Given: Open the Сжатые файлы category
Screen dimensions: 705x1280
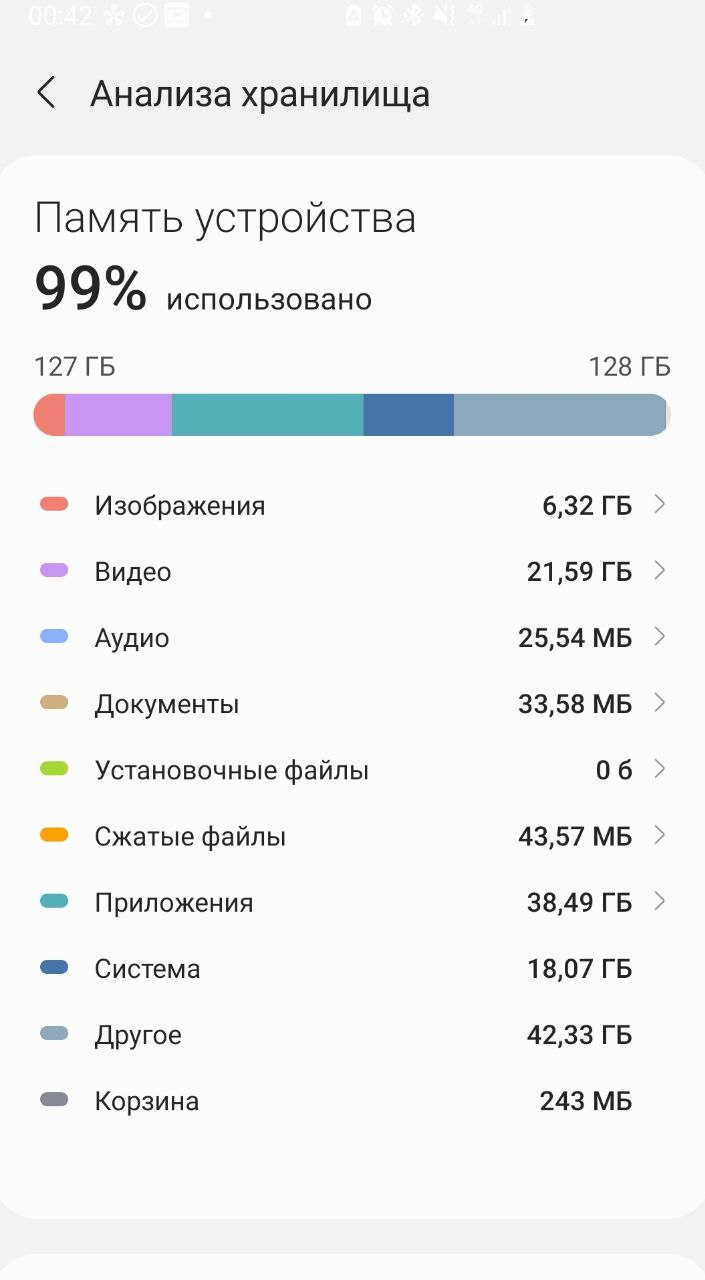Looking at the screenshot, I should tap(352, 836).
